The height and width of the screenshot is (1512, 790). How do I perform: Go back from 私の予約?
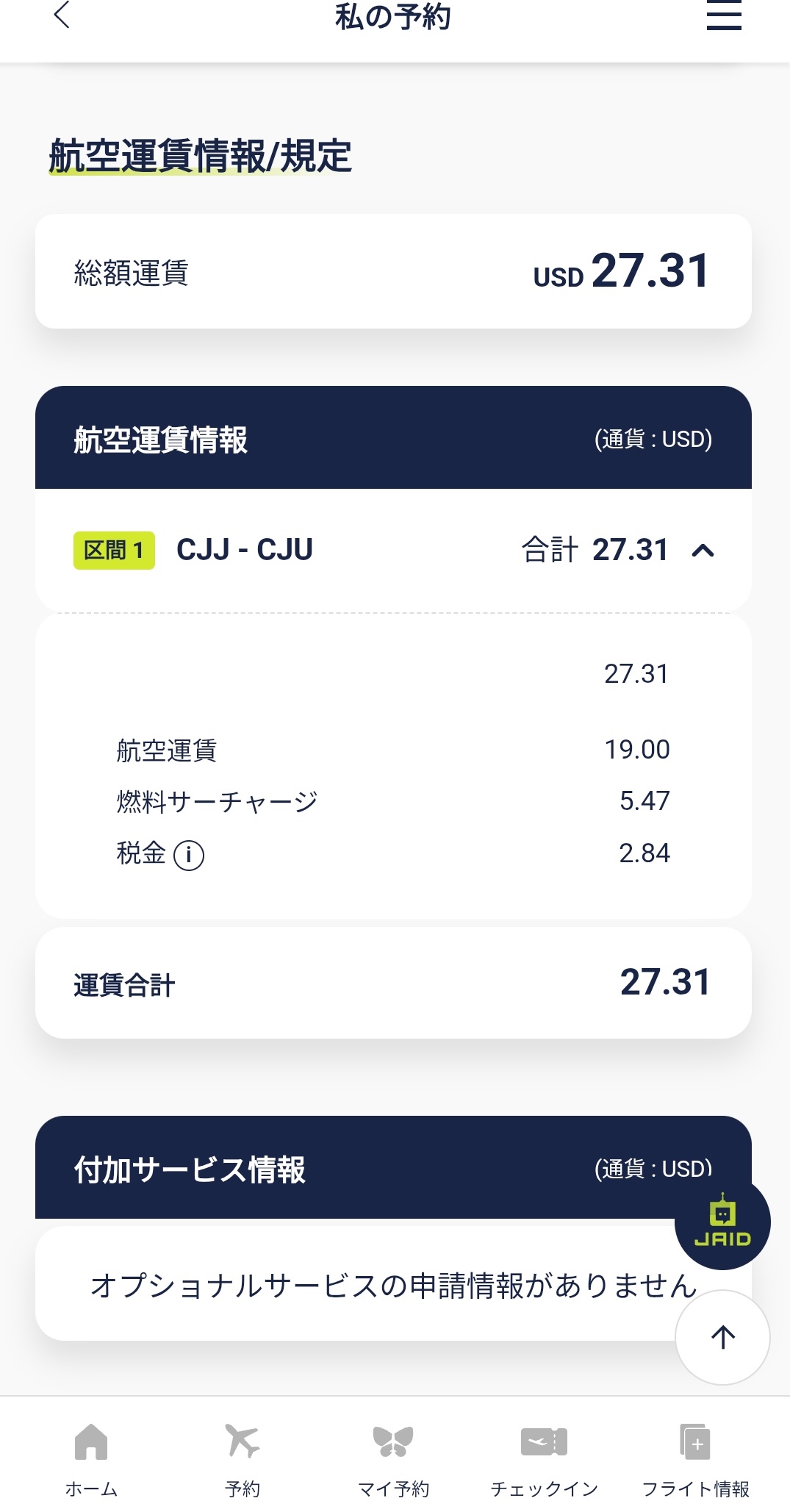click(62, 15)
